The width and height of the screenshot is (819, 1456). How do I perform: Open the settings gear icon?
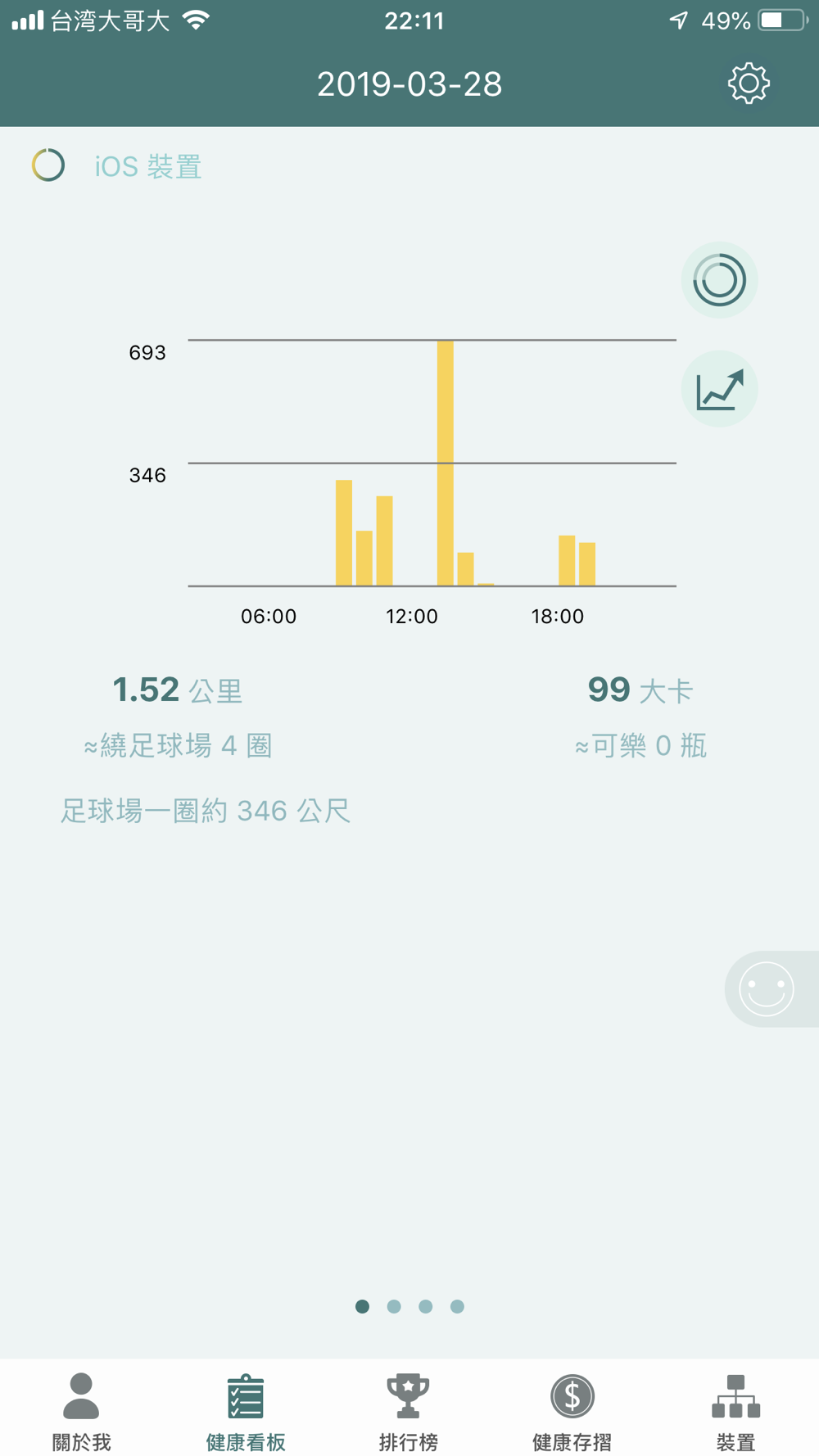(749, 84)
